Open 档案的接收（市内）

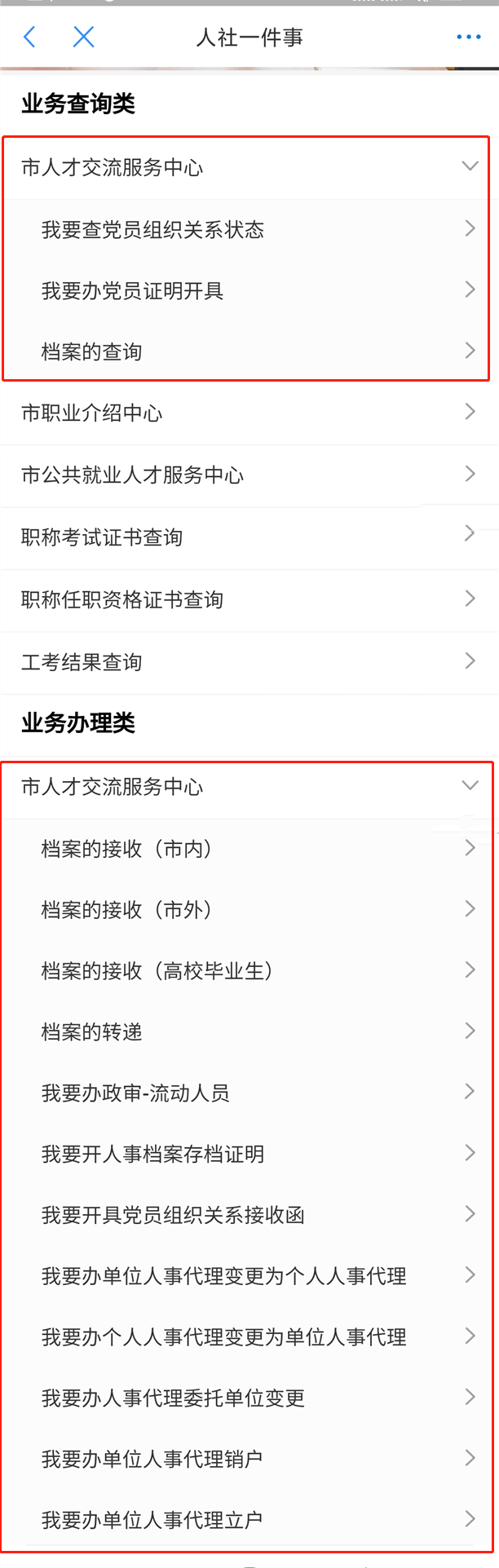(x=245, y=849)
